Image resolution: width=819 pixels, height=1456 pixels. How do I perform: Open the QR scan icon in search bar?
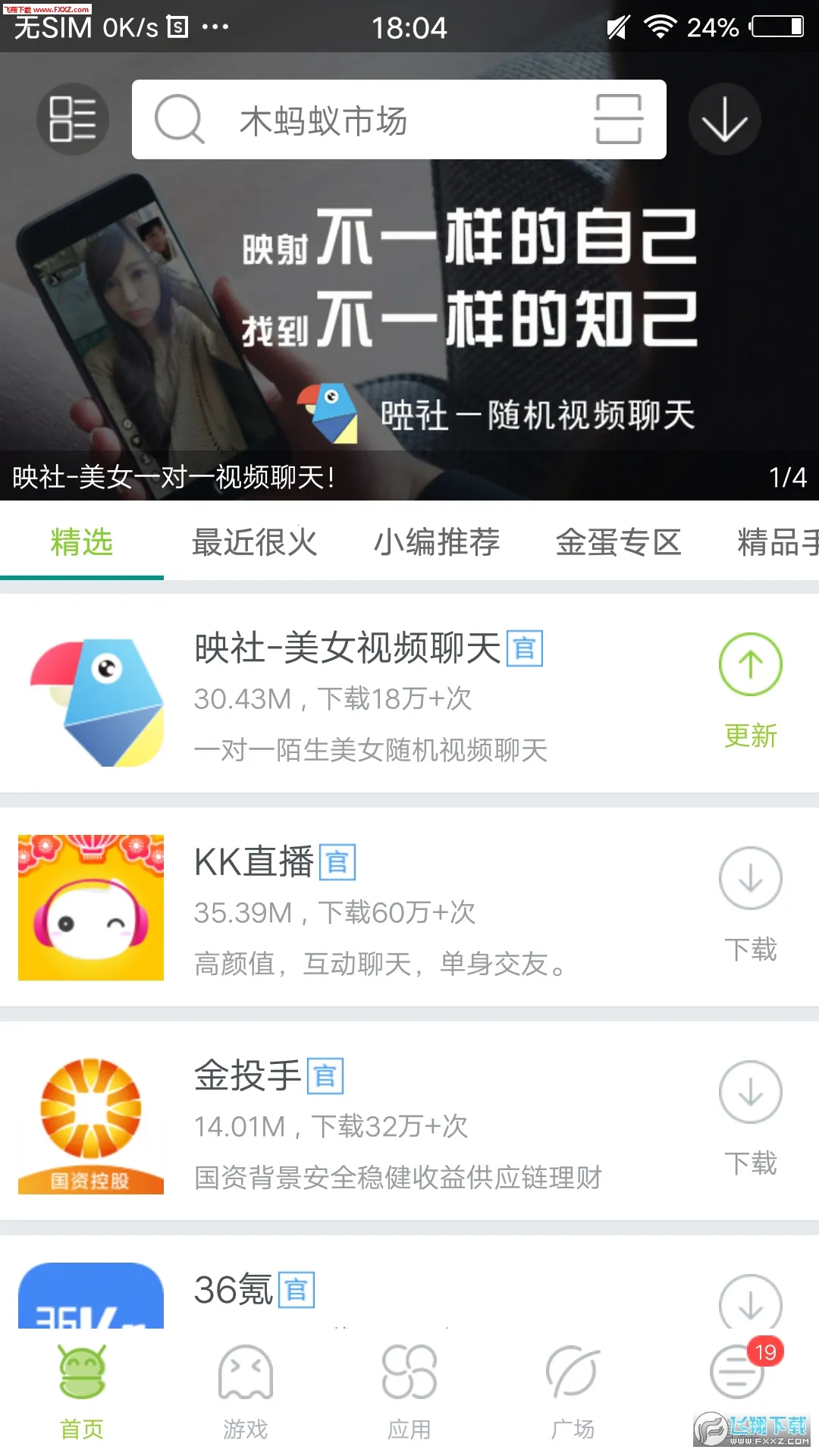pos(618,120)
